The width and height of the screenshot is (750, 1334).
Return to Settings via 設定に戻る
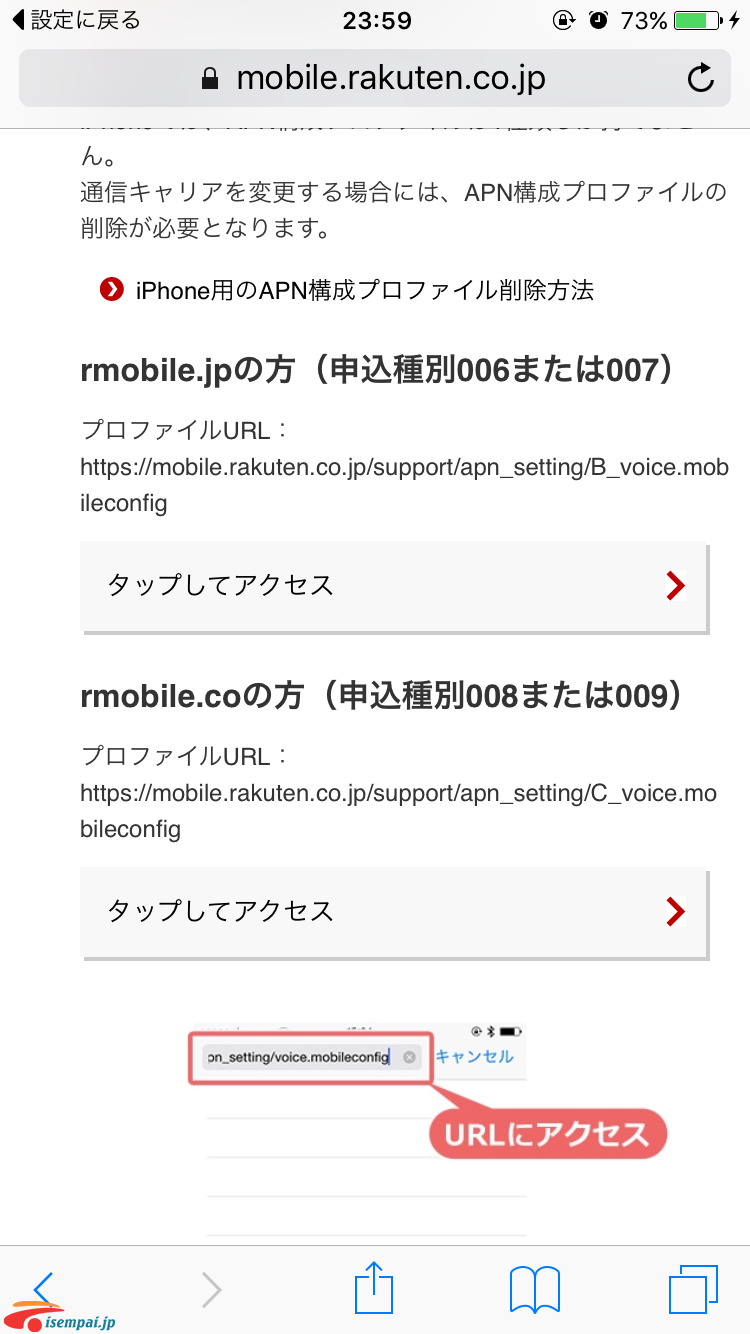tap(75, 20)
